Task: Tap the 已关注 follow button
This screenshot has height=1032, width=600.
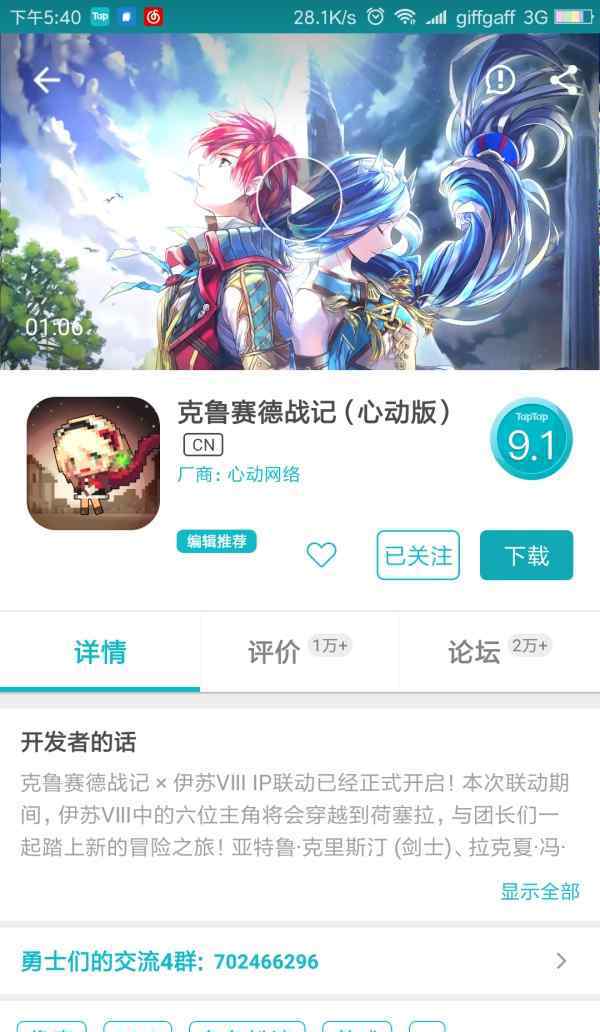Action: [x=418, y=555]
